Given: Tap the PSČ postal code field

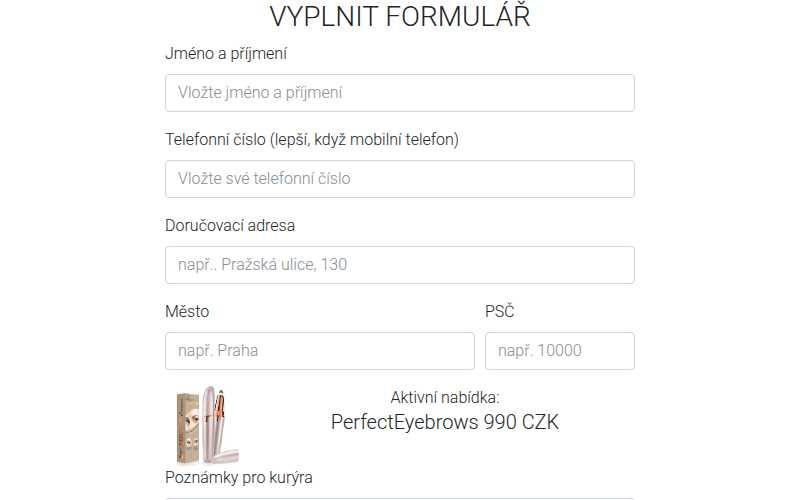Looking at the screenshot, I should [559, 351].
